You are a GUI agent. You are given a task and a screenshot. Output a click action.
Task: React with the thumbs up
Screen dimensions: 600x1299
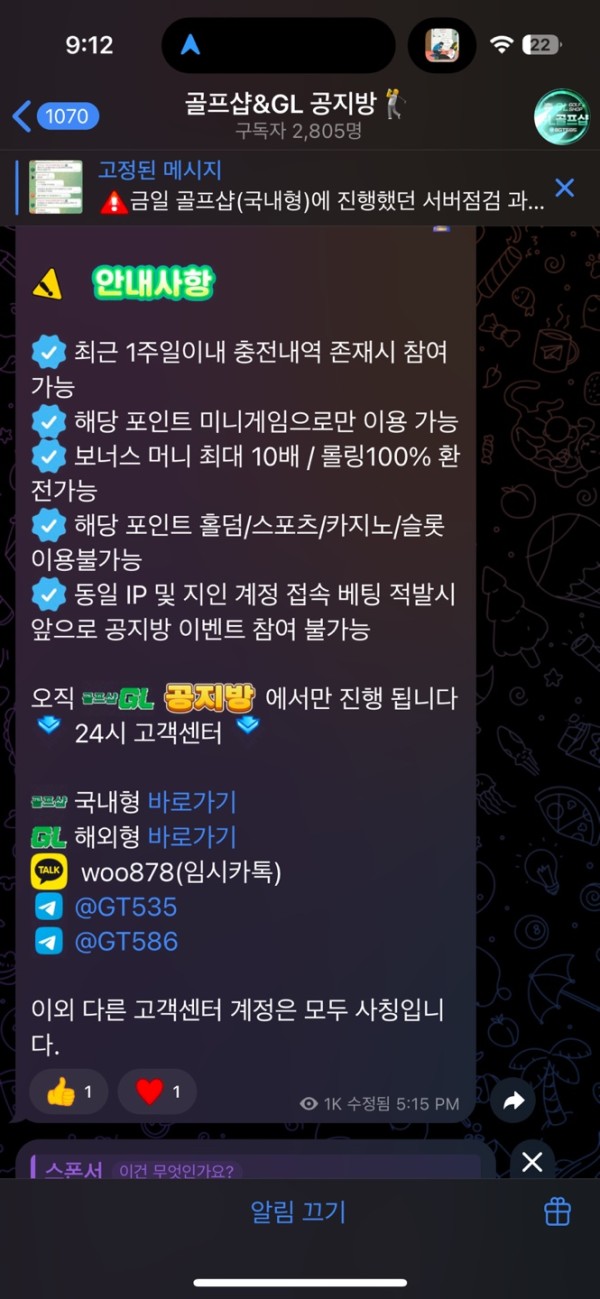[x=68, y=1092]
